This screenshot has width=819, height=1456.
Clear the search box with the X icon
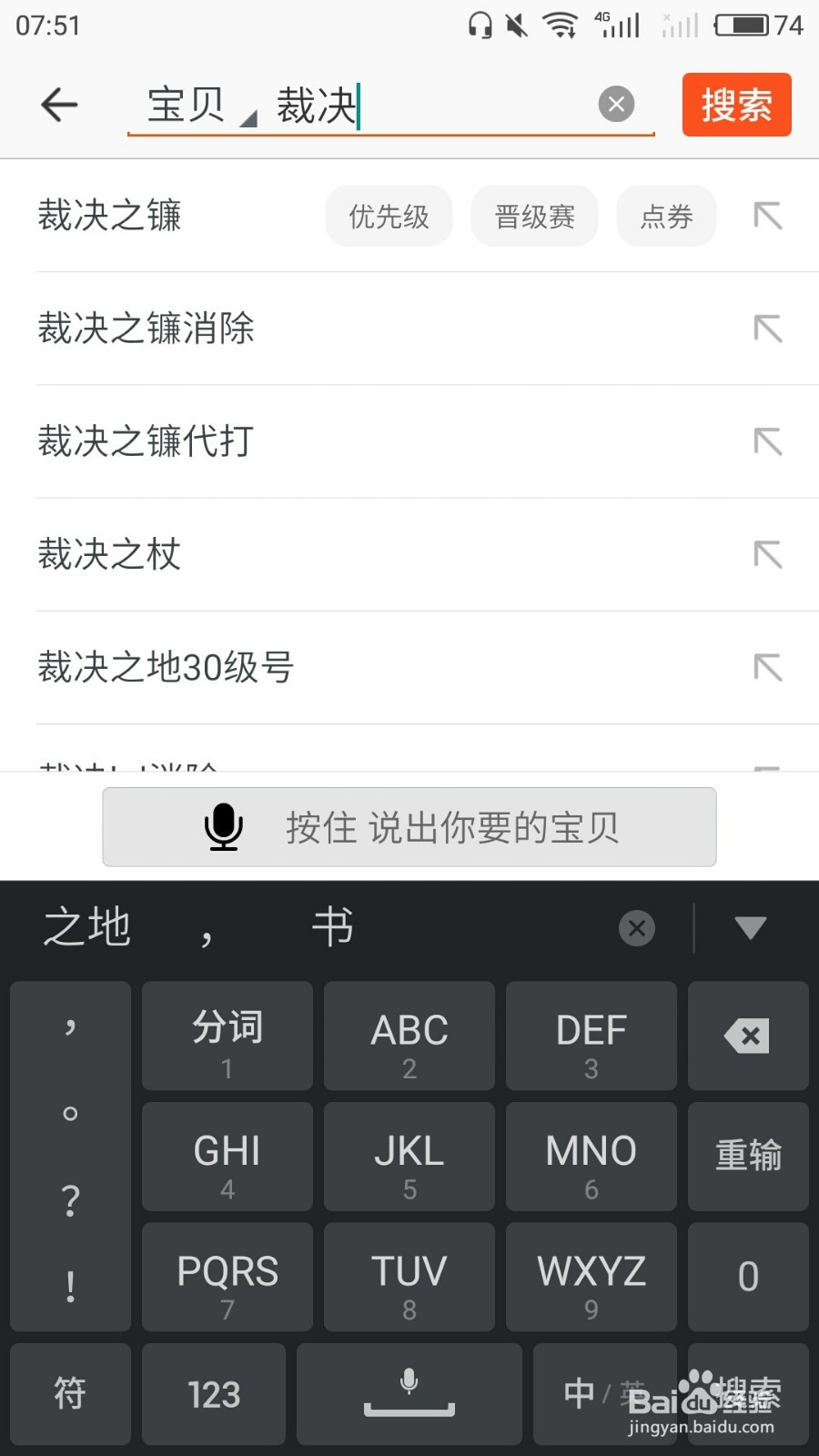[617, 104]
